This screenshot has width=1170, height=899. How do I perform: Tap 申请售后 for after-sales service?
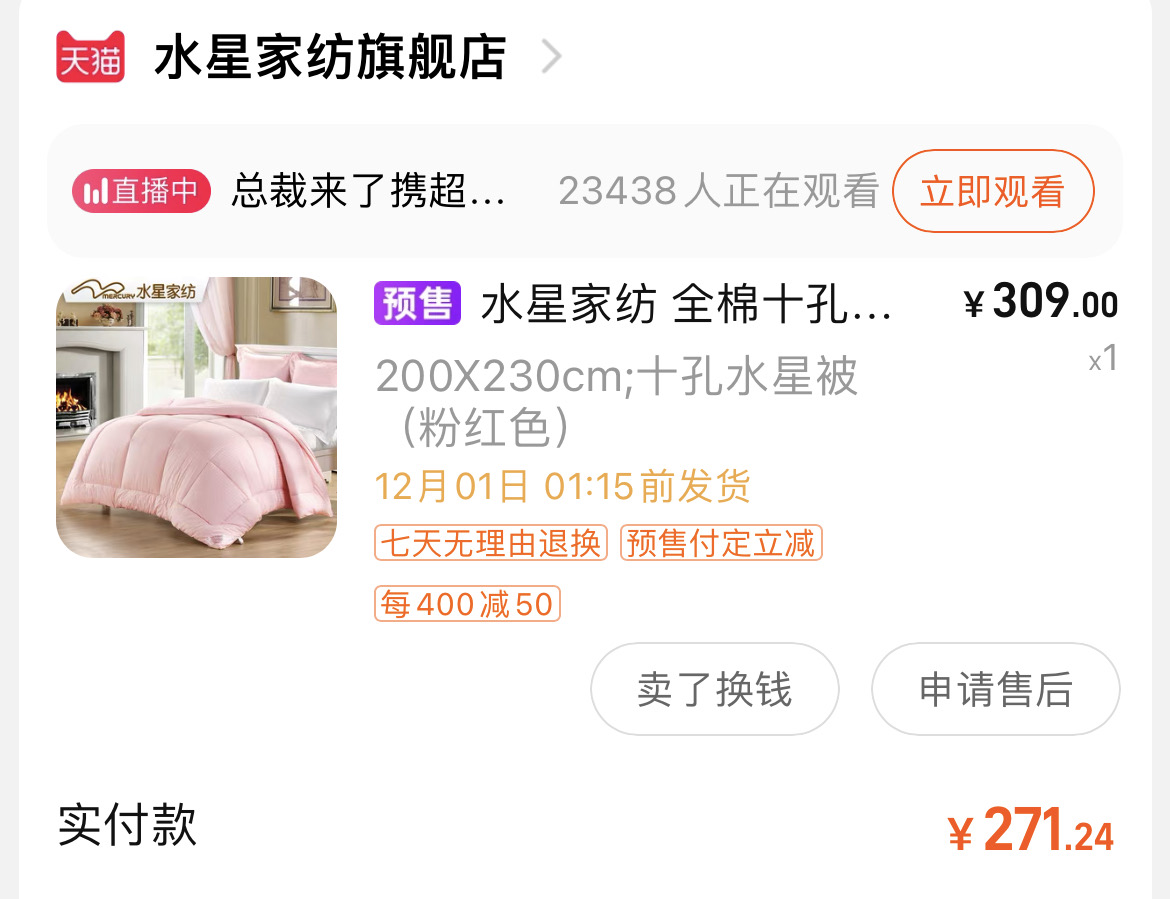click(995, 689)
